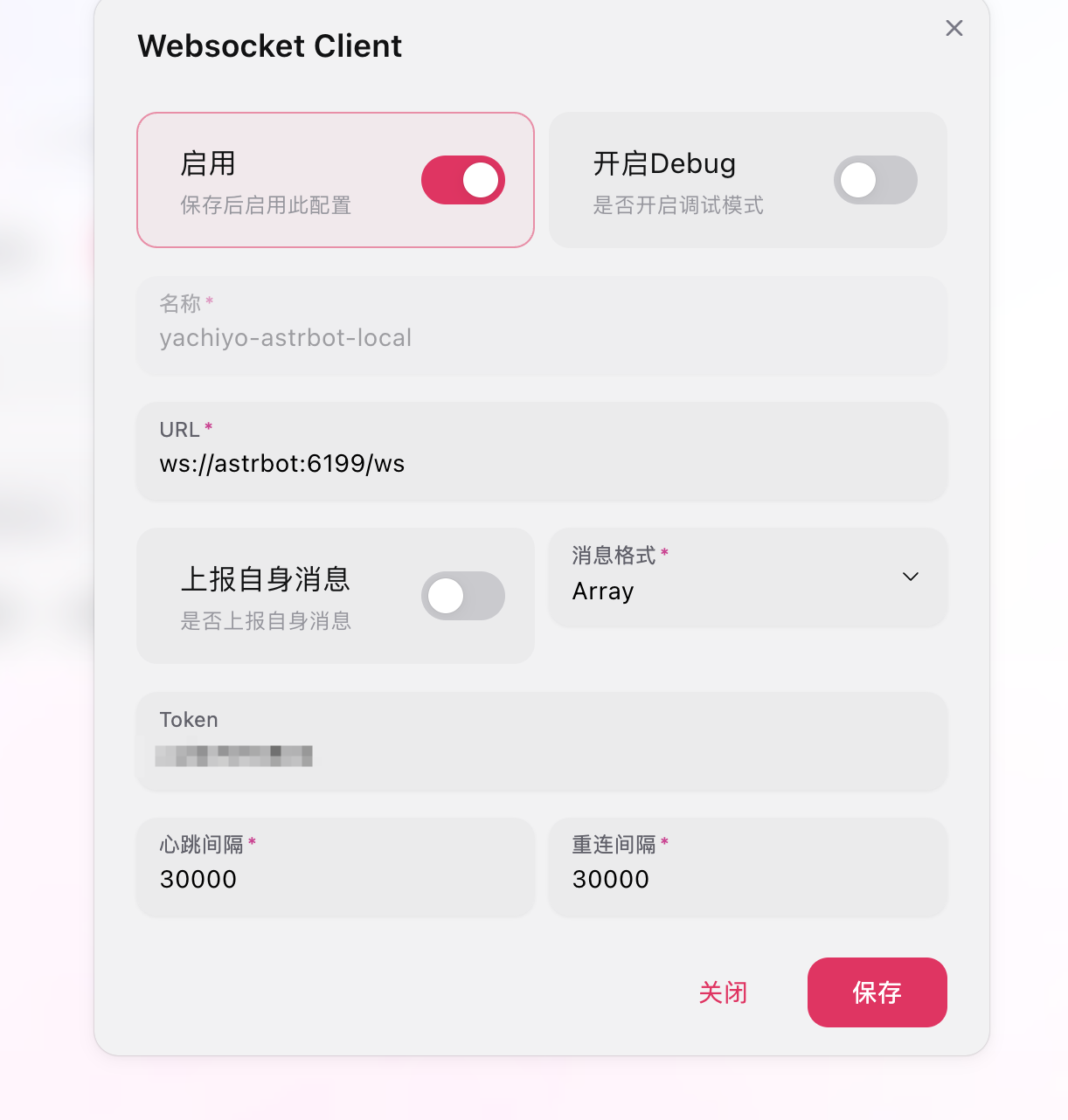Close the Websocket Client dialog with X
Screen dimensions: 1068x1120
pos(954,28)
